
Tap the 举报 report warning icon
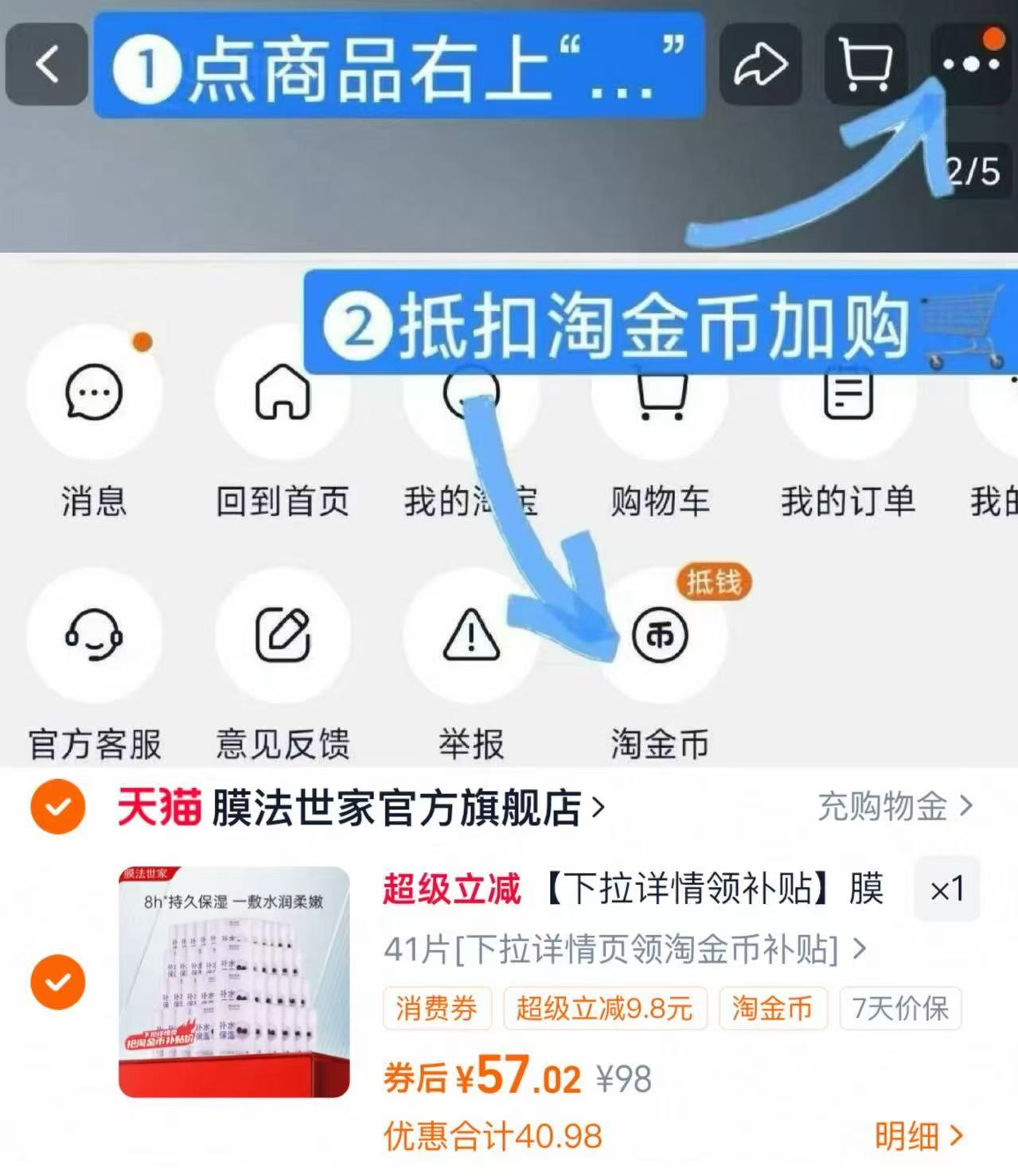point(472,637)
